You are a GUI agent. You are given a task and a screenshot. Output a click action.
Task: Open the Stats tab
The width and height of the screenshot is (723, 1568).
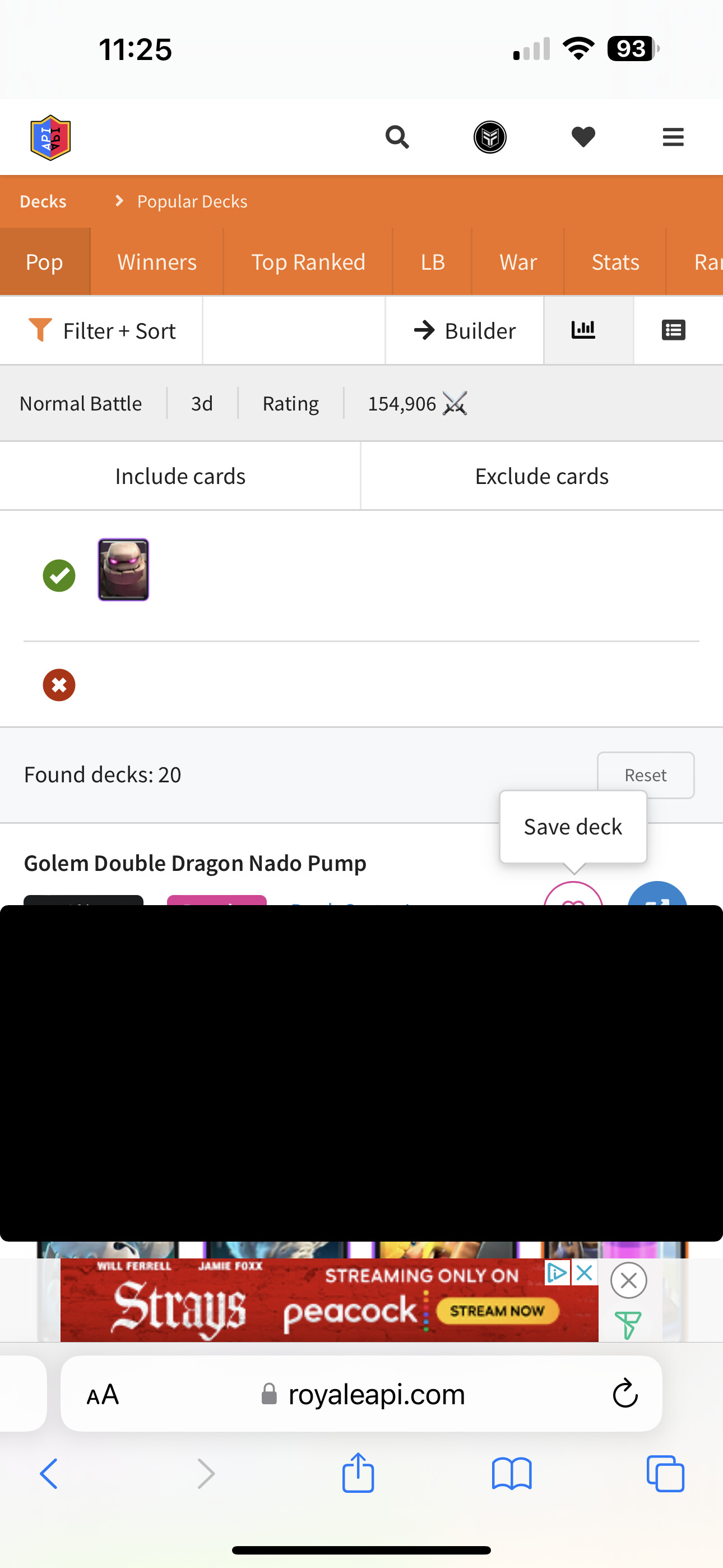[x=615, y=262]
